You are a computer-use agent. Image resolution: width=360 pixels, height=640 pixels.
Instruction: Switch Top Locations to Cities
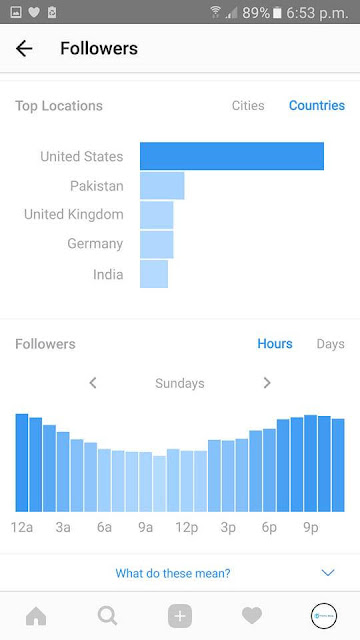248,106
